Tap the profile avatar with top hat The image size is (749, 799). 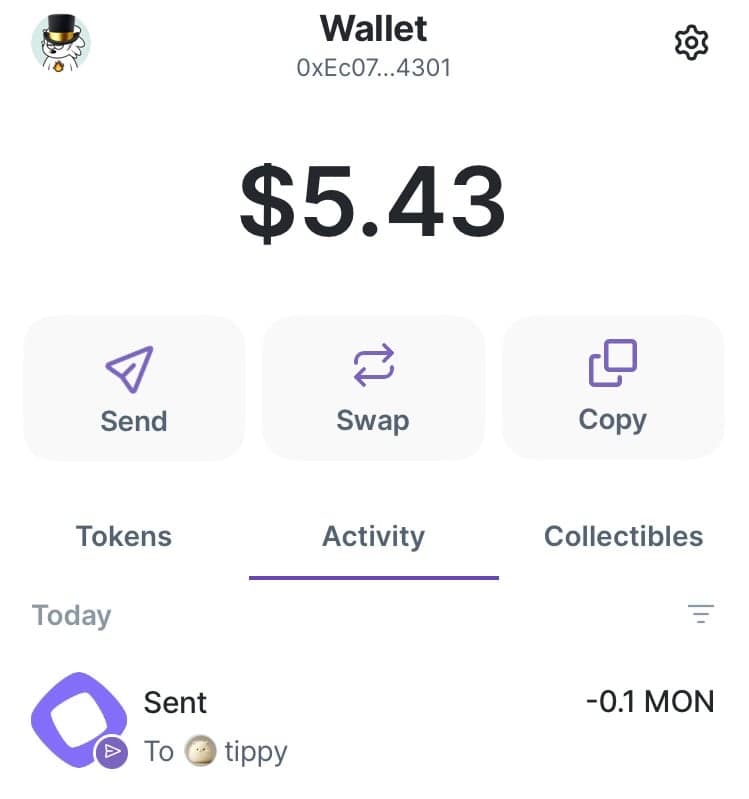(61, 41)
